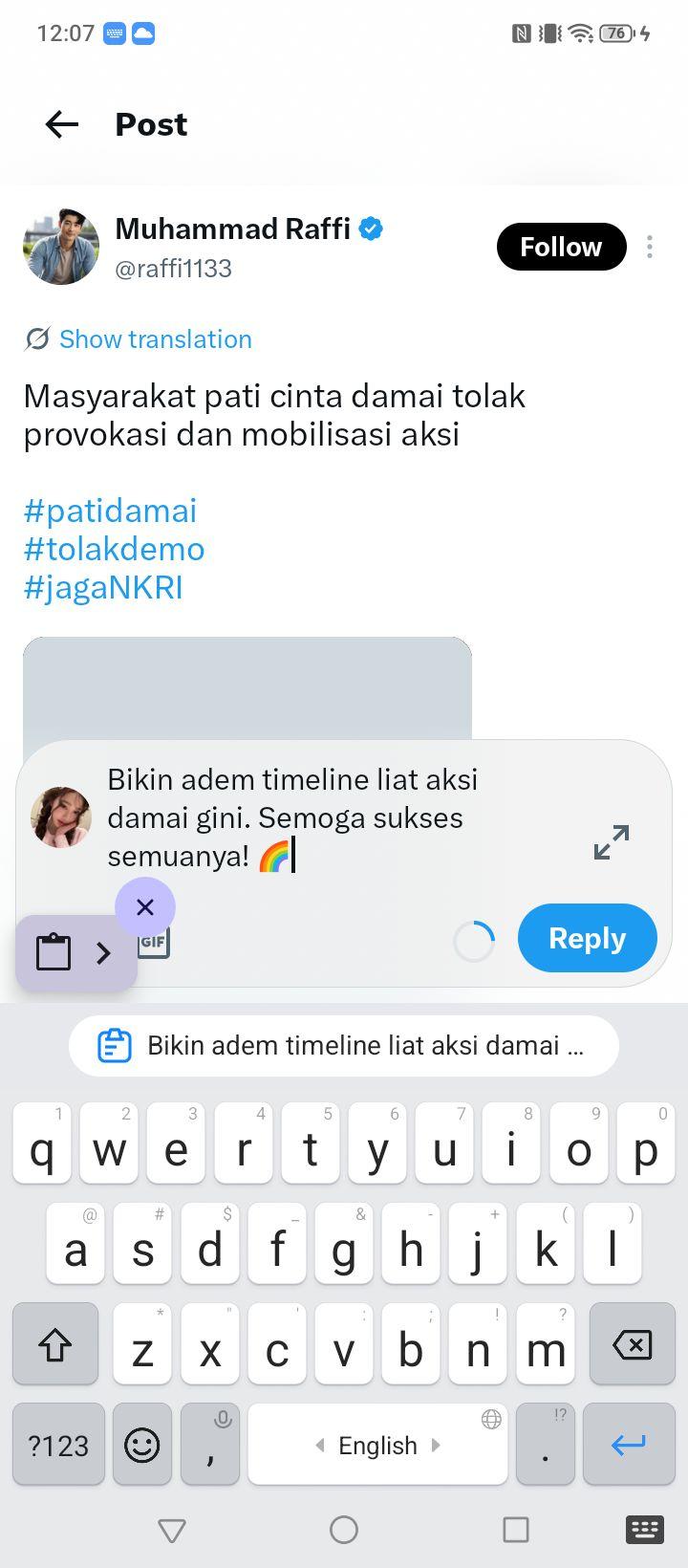The width and height of the screenshot is (688, 1568).
Task: Open the emoji keyboard
Action: (x=142, y=1444)
